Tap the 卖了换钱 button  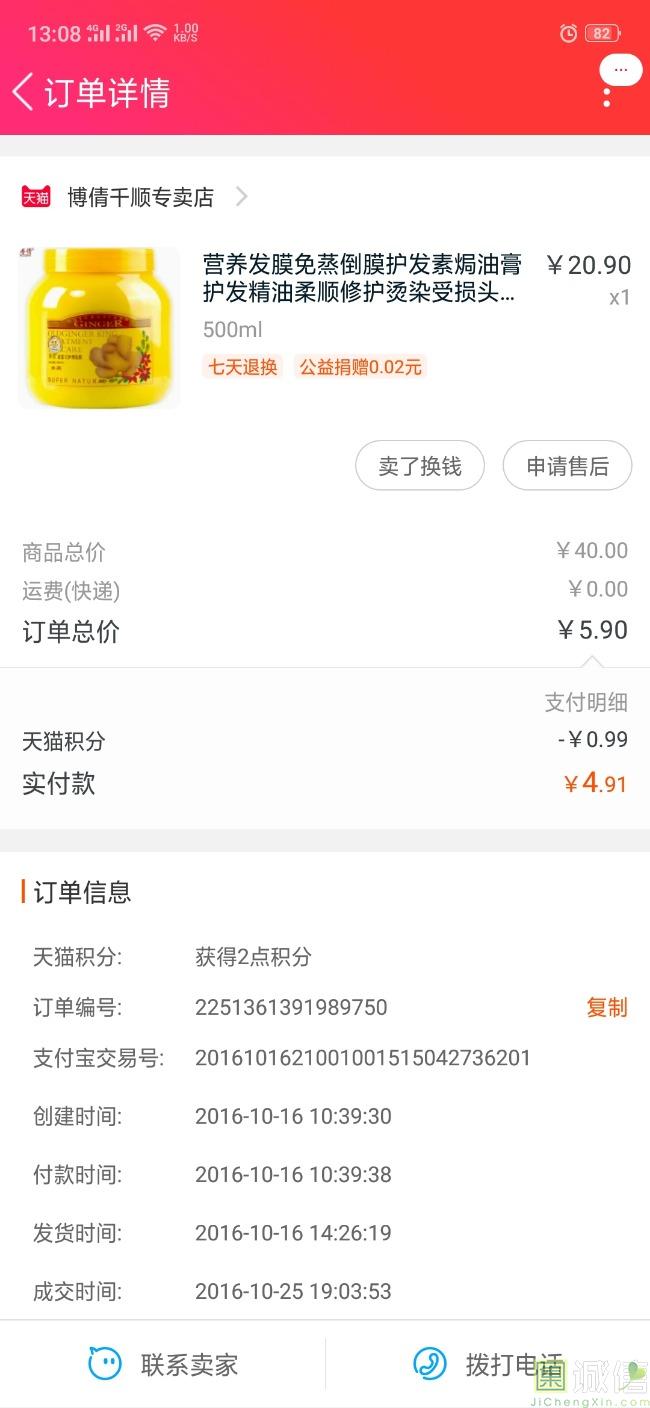pos(420,466)
